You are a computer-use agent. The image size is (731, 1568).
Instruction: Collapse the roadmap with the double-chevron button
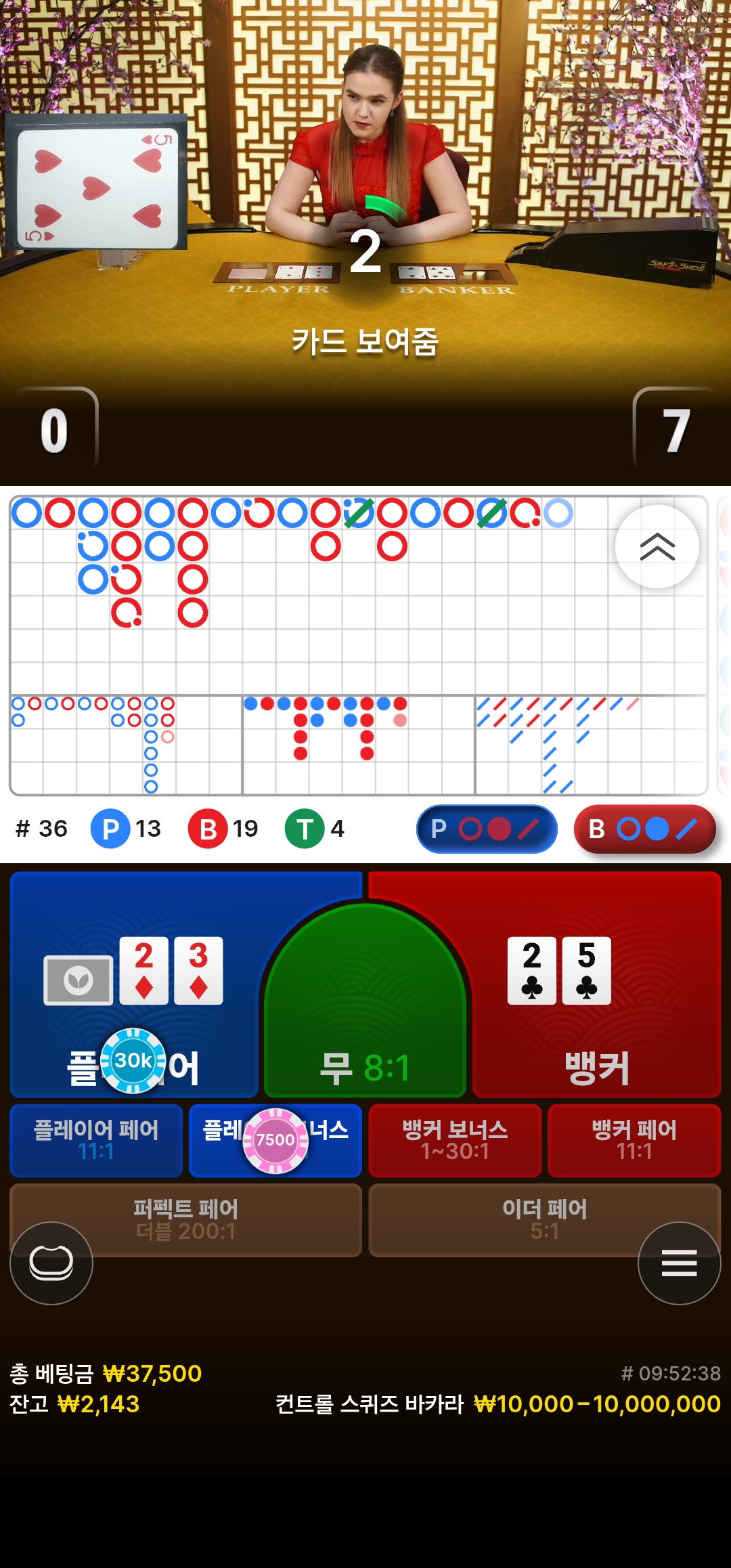657,546
